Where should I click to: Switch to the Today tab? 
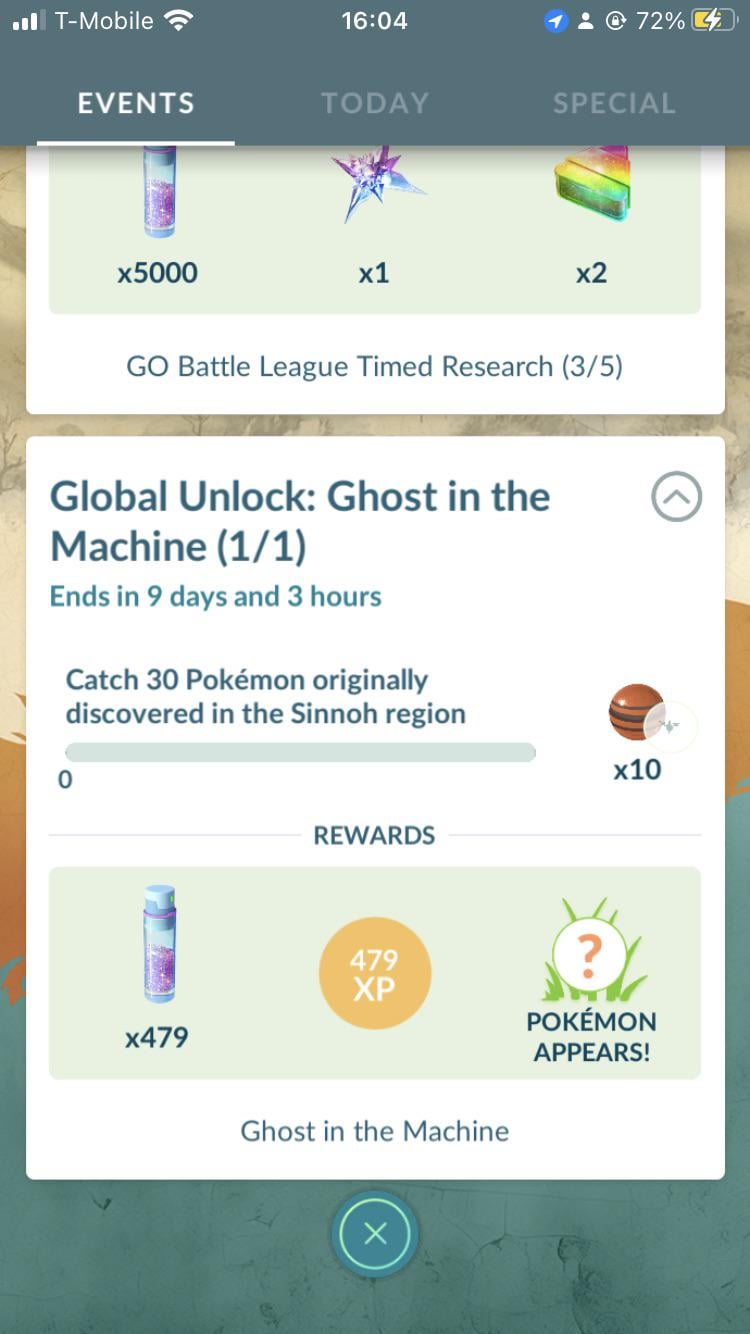click(x=374, y=103)
